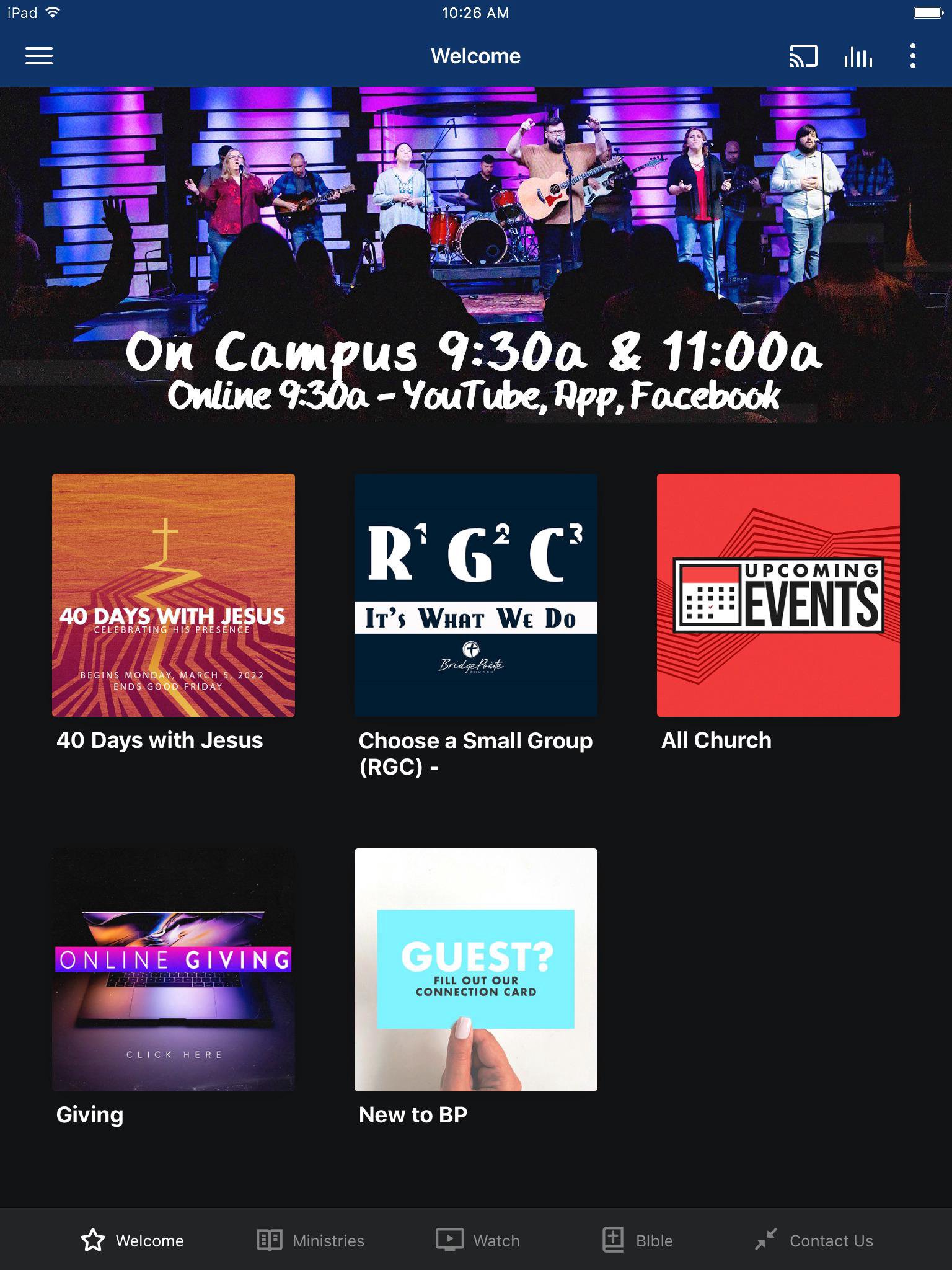Select the Welcome tab

[x=133, y=1240]
